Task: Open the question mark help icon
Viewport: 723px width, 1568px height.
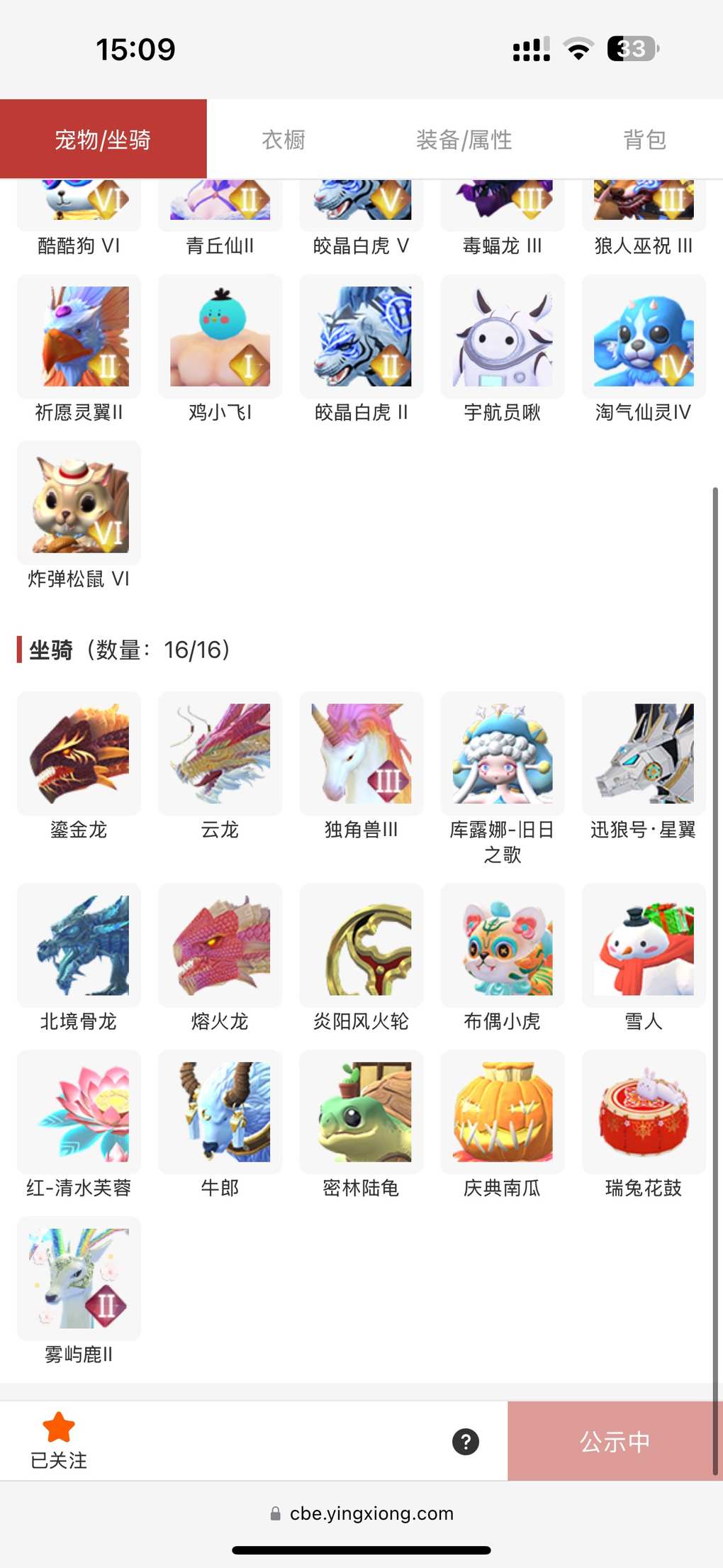Action: coord(466,1442)
